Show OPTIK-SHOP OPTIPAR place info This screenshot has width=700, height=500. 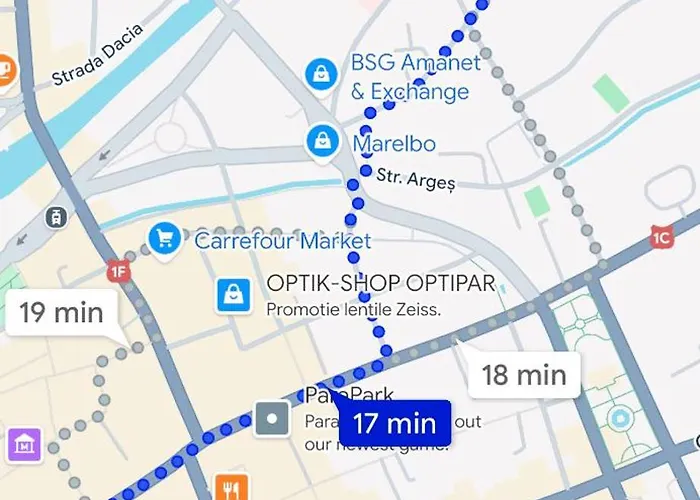click(234, 294)
